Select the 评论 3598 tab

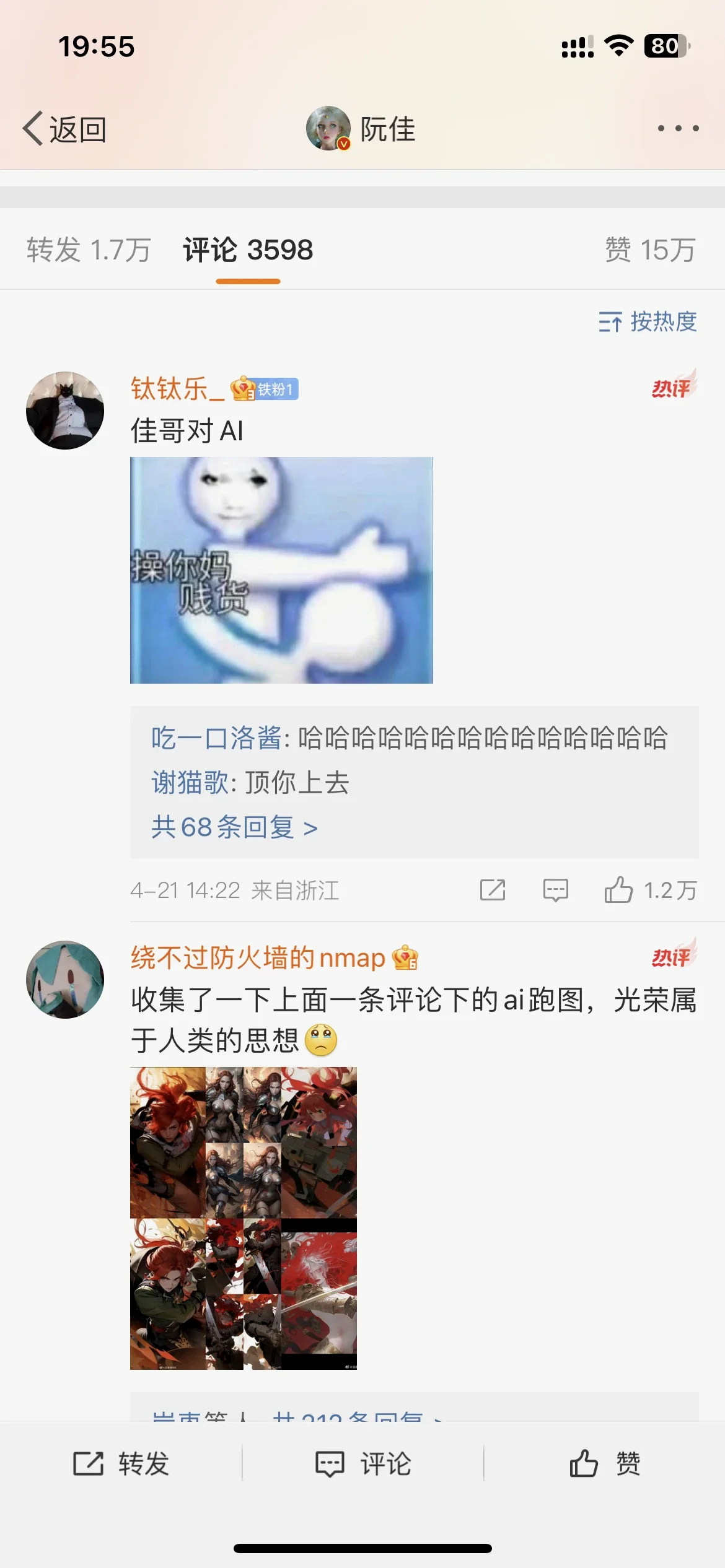(248, 250)
